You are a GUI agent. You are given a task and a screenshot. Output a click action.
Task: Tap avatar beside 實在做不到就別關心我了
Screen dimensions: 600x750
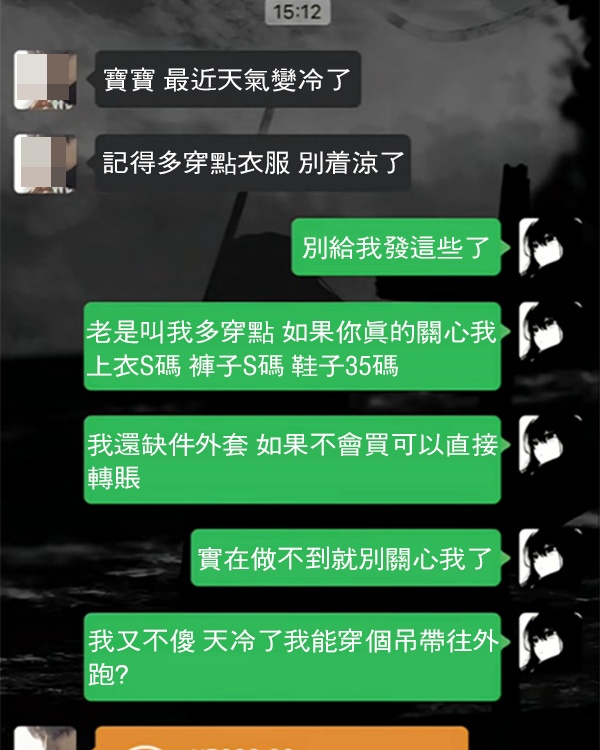550,559
